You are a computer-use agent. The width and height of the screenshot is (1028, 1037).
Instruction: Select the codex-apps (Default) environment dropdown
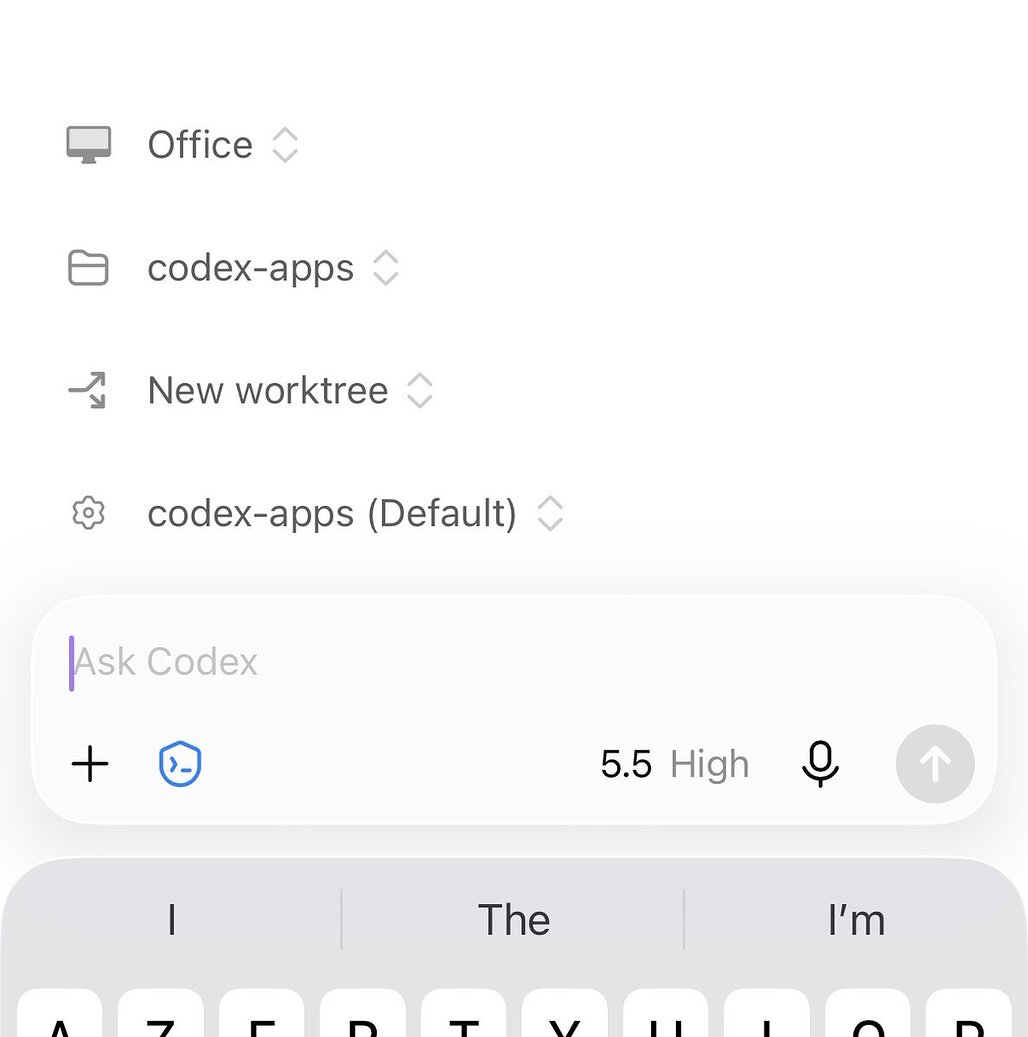click(316, 513)
